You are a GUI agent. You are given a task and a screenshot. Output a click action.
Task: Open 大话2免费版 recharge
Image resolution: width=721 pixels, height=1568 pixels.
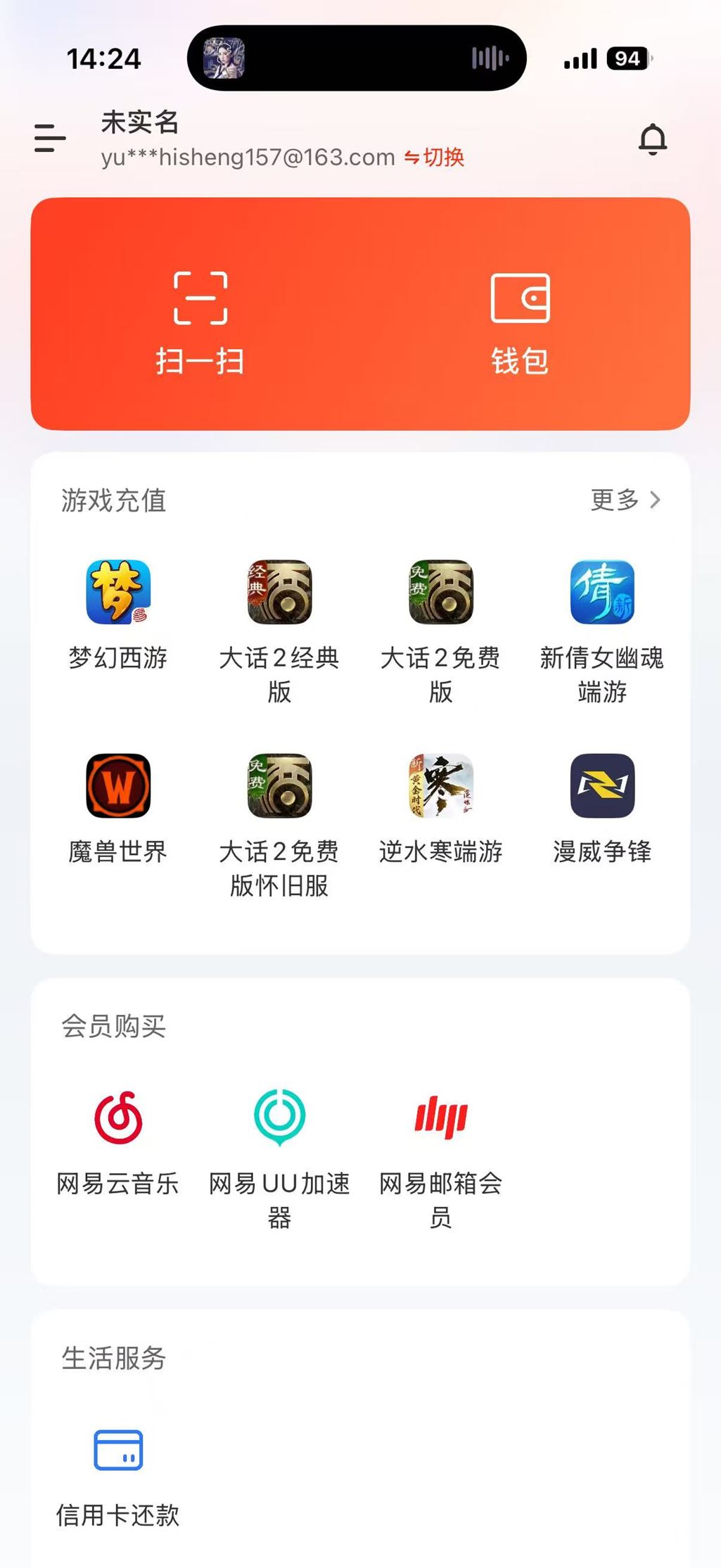pos(441,593)
